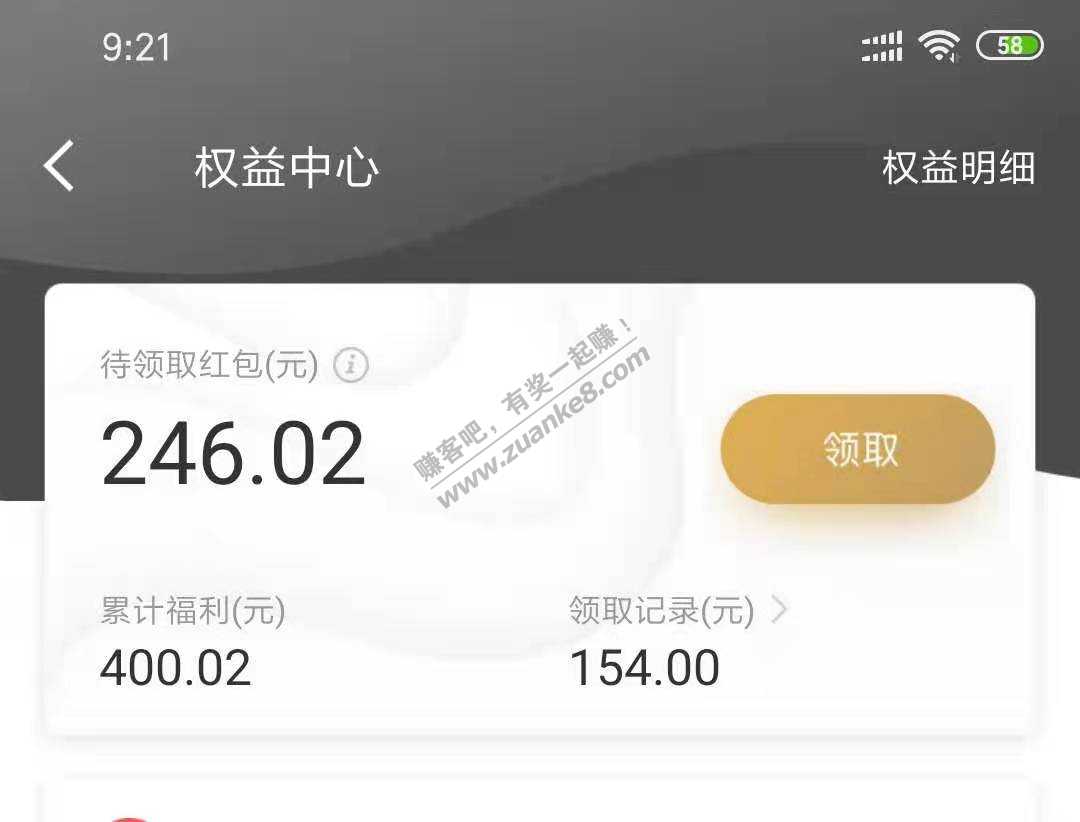
Task: Tap the 领取 button to claim red packet
Action: pyautogui.click(x=858, y=449)
